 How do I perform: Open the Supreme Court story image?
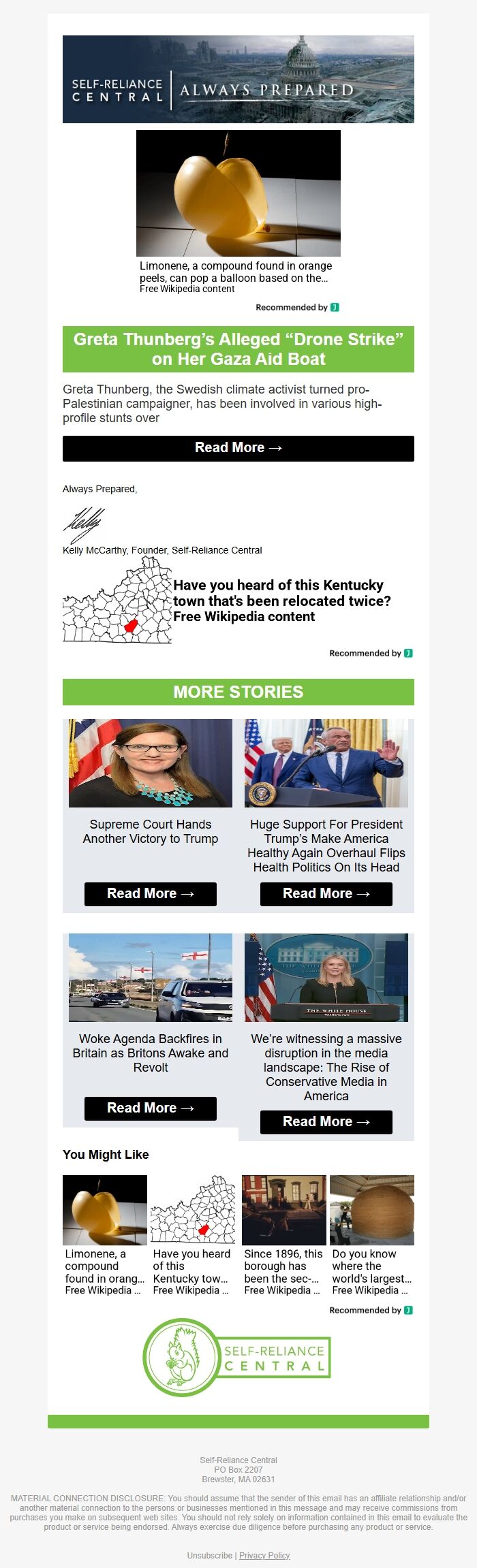click(x=150, y=763)
